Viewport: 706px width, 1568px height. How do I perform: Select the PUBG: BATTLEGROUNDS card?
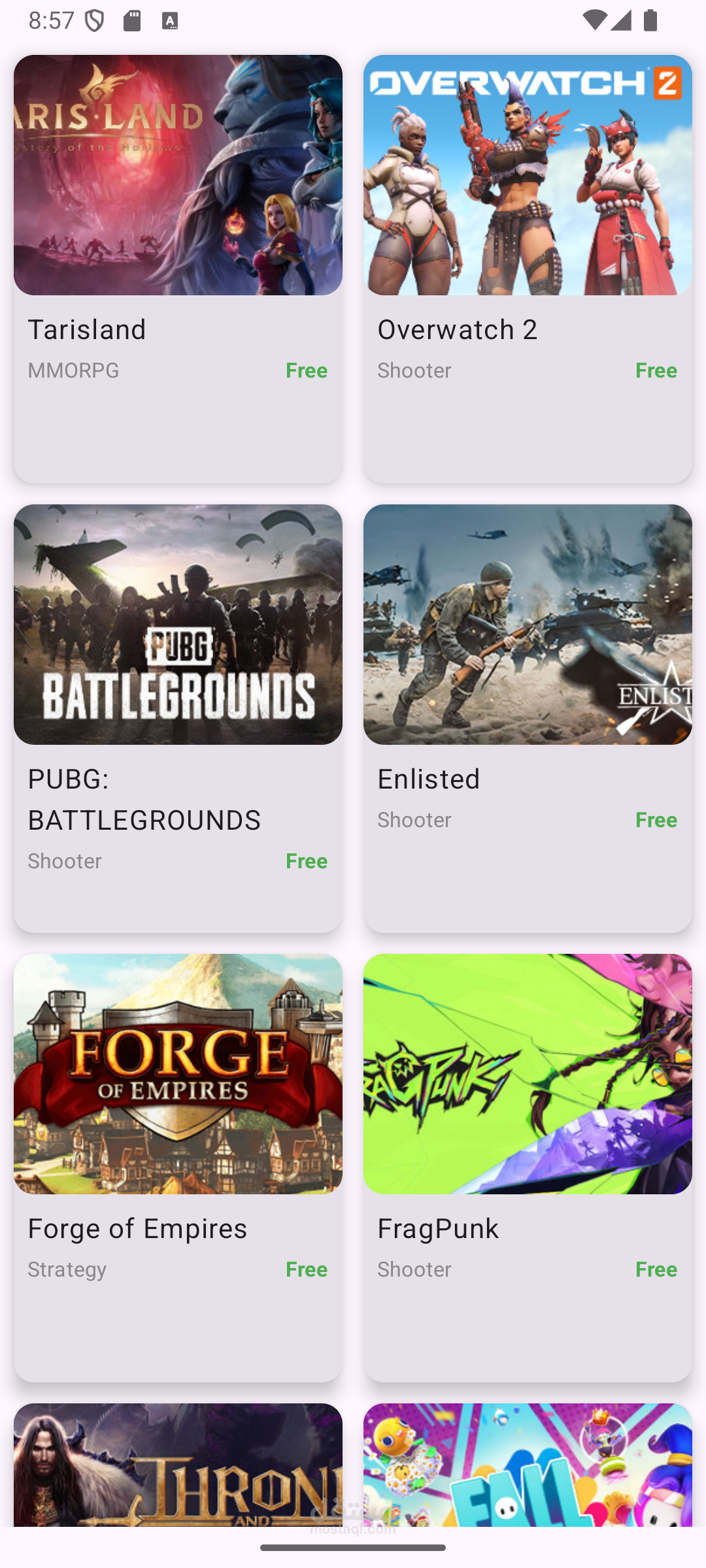pyautogui.click(x=178, y=719)
